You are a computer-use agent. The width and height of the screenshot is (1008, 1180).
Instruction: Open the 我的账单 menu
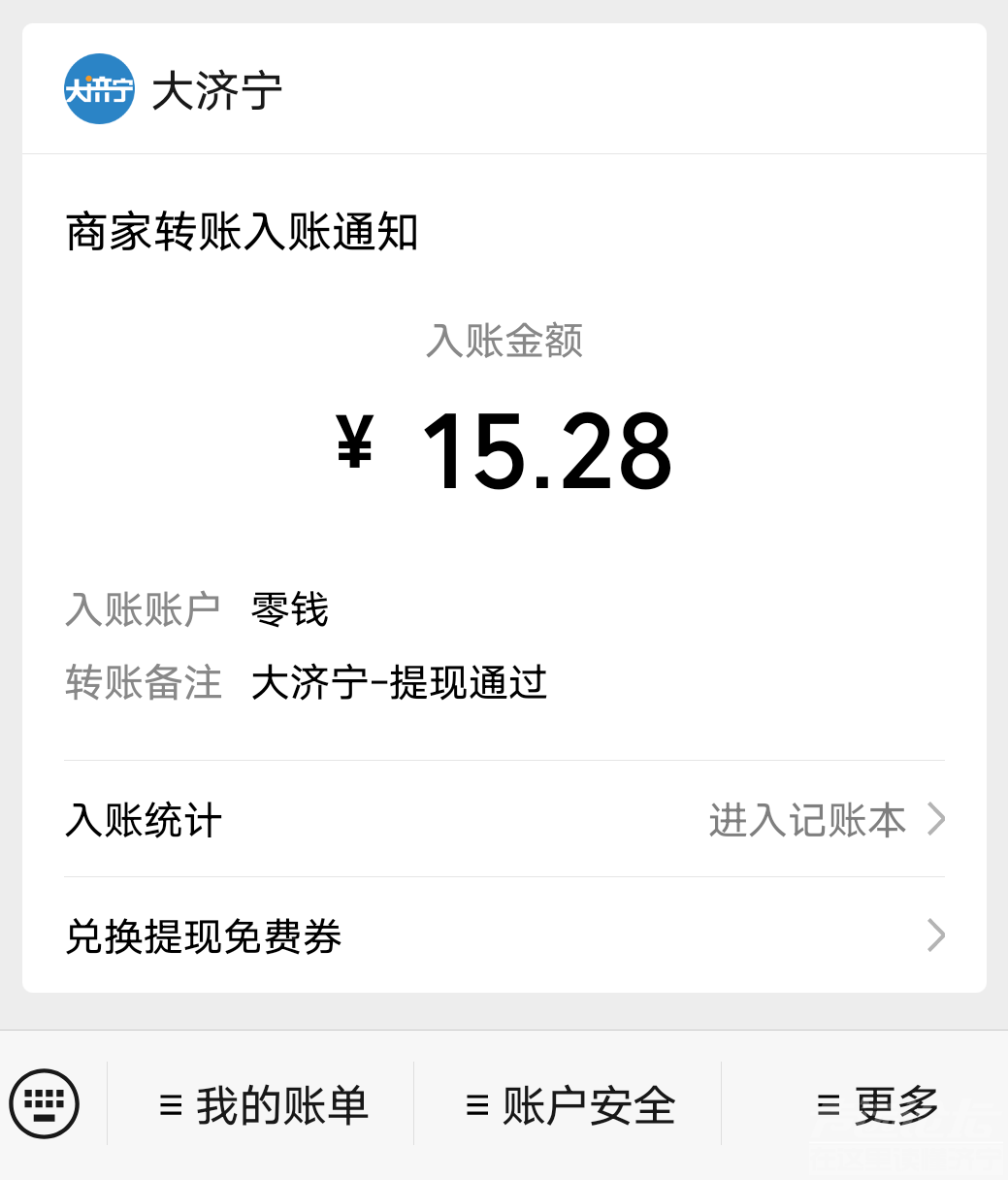click(263, 1105)
